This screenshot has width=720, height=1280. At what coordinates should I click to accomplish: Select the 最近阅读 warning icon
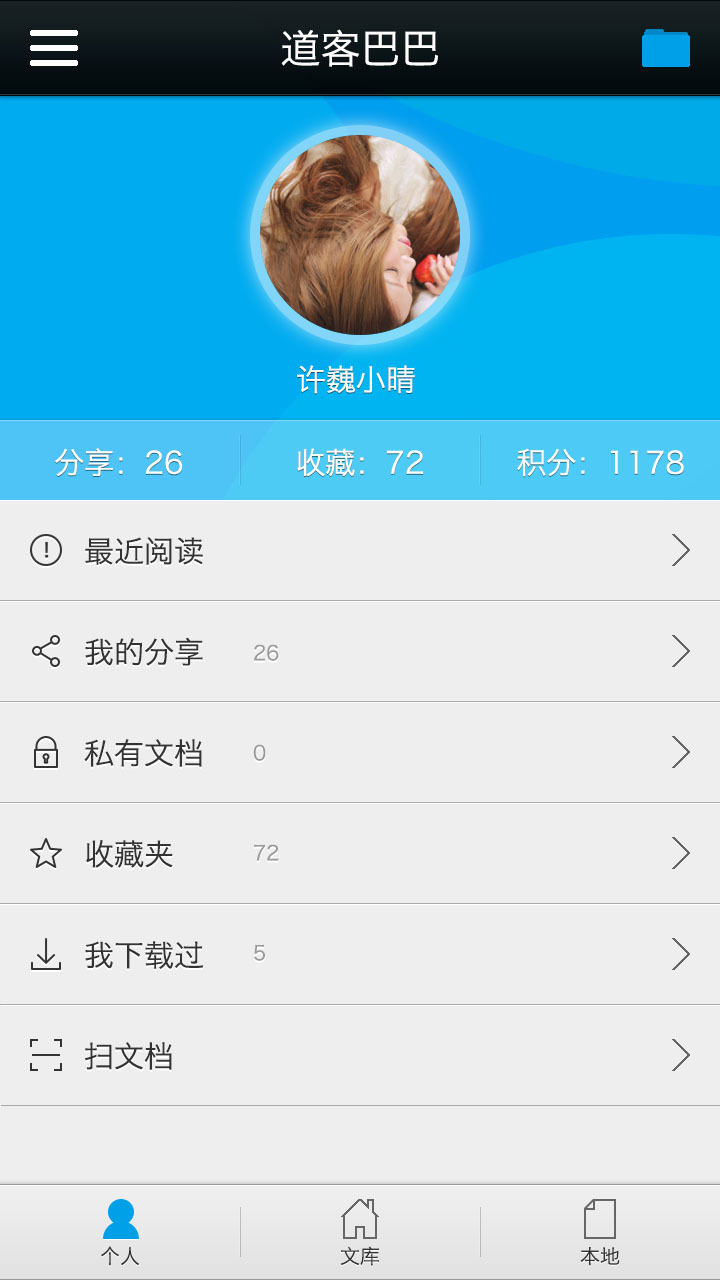pos(47,550)
